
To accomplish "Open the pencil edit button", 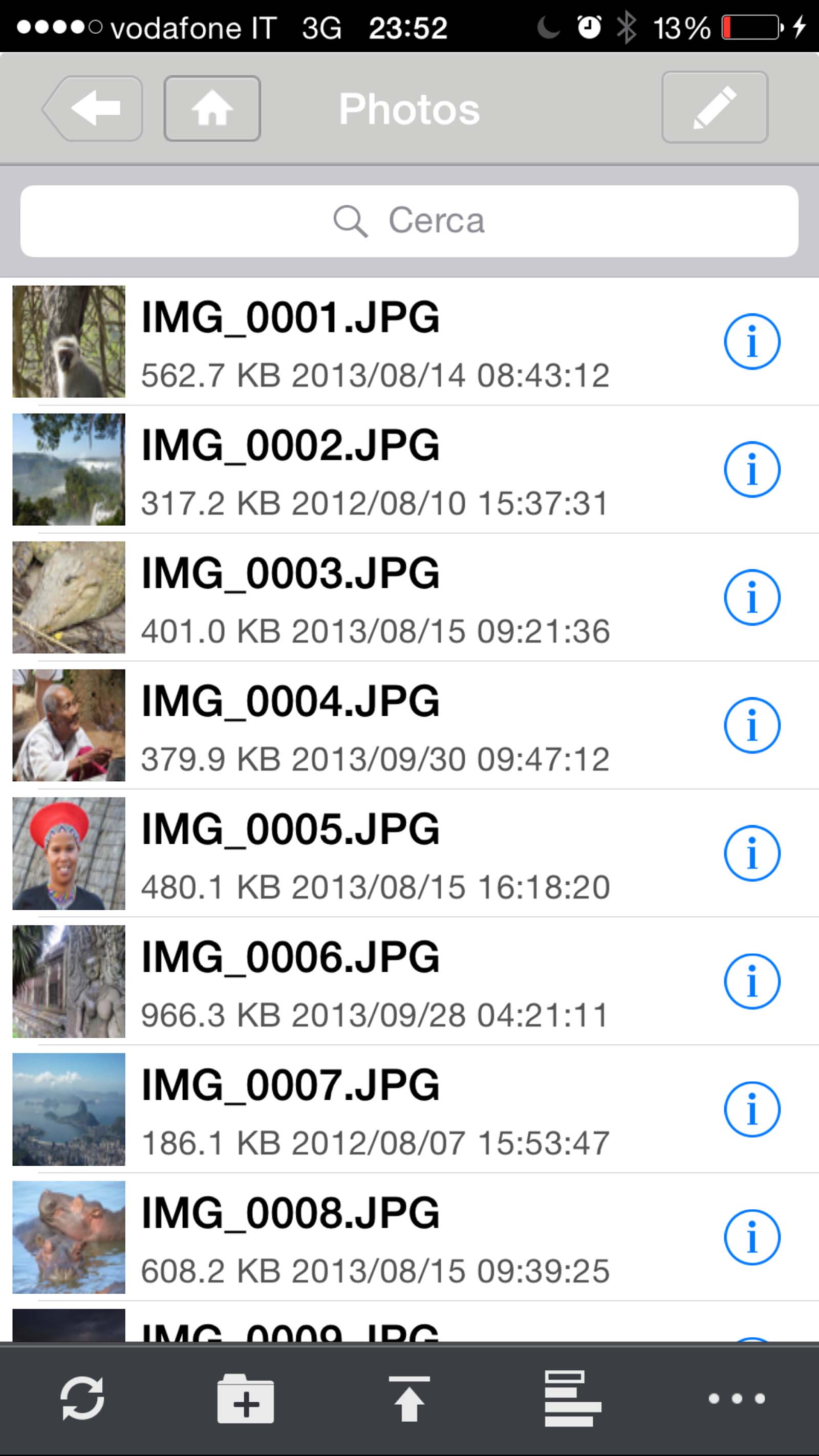I will 715,108.
